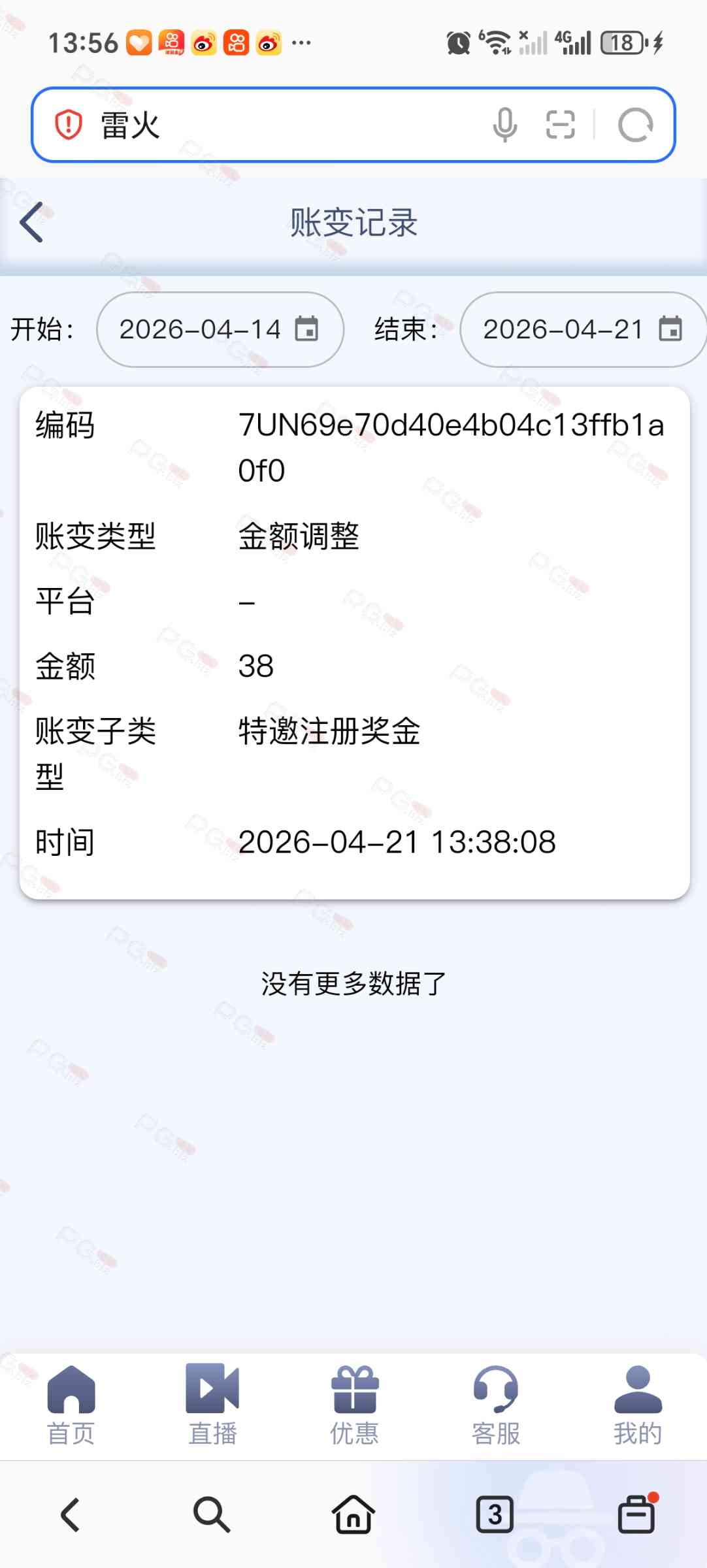707x1568 pixels.
Task: Pick start date 2026-04-14
Action: coord(220,329)
